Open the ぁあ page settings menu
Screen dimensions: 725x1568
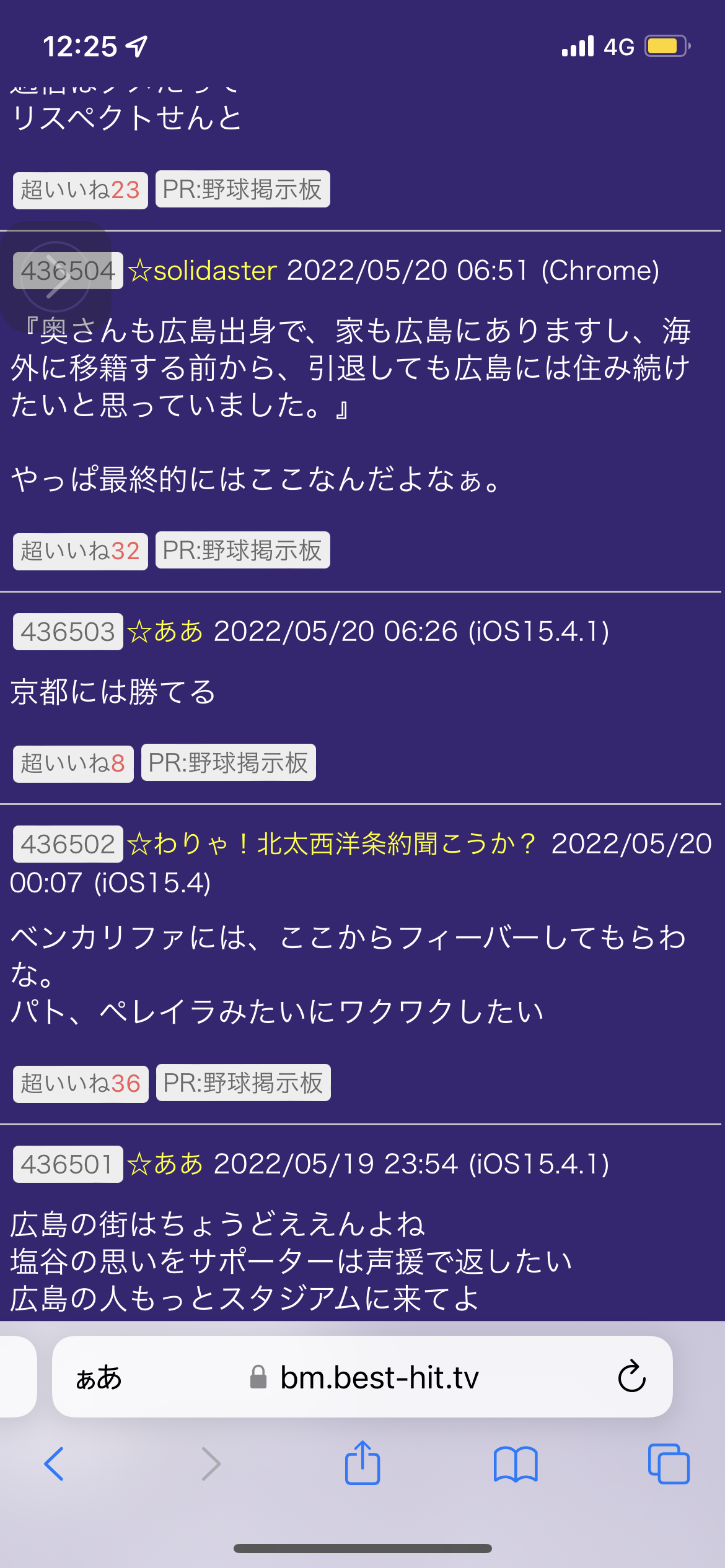coord(99,1378)
